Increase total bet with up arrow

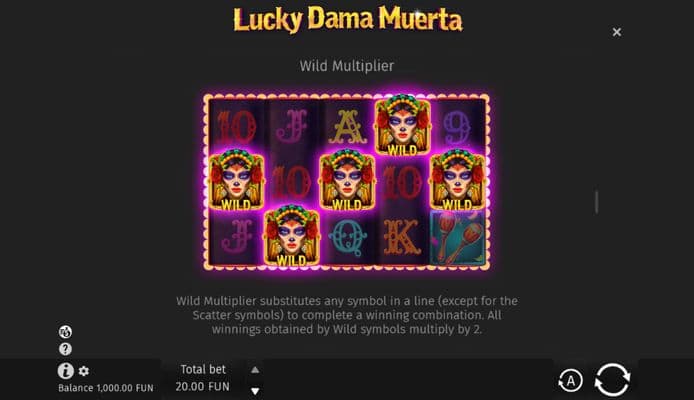click(x=254, y=369)
